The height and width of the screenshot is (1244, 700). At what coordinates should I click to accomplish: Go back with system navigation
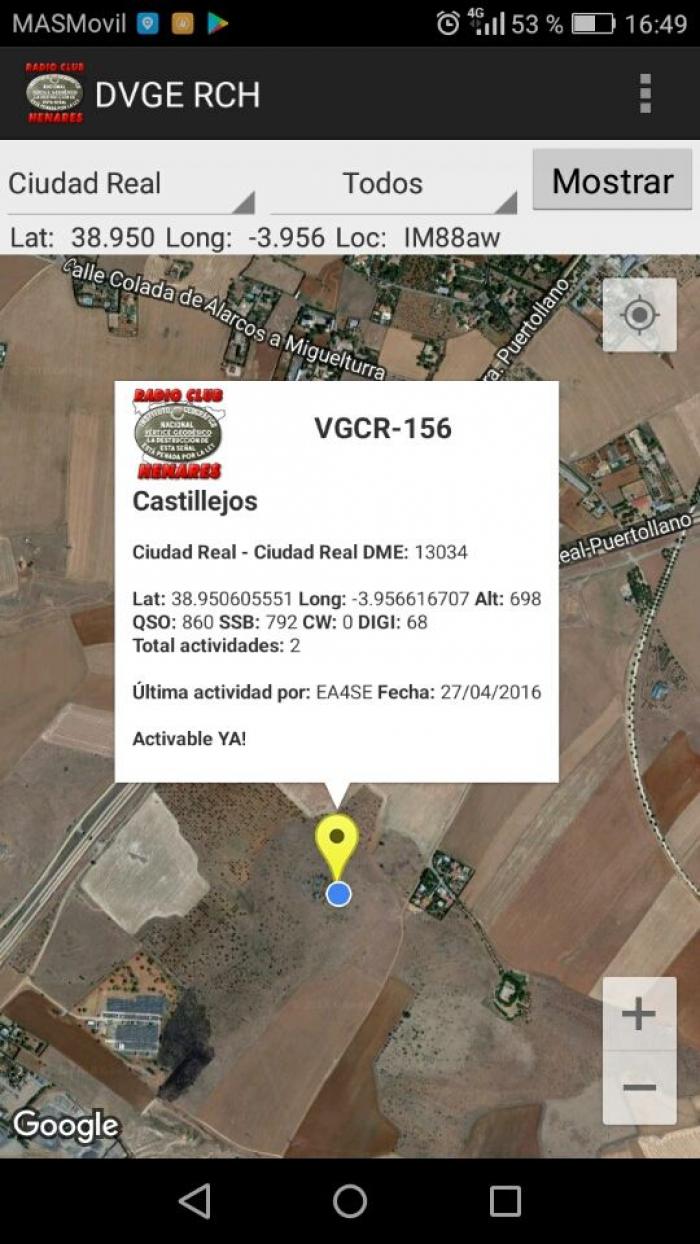tap(195, 1201)
